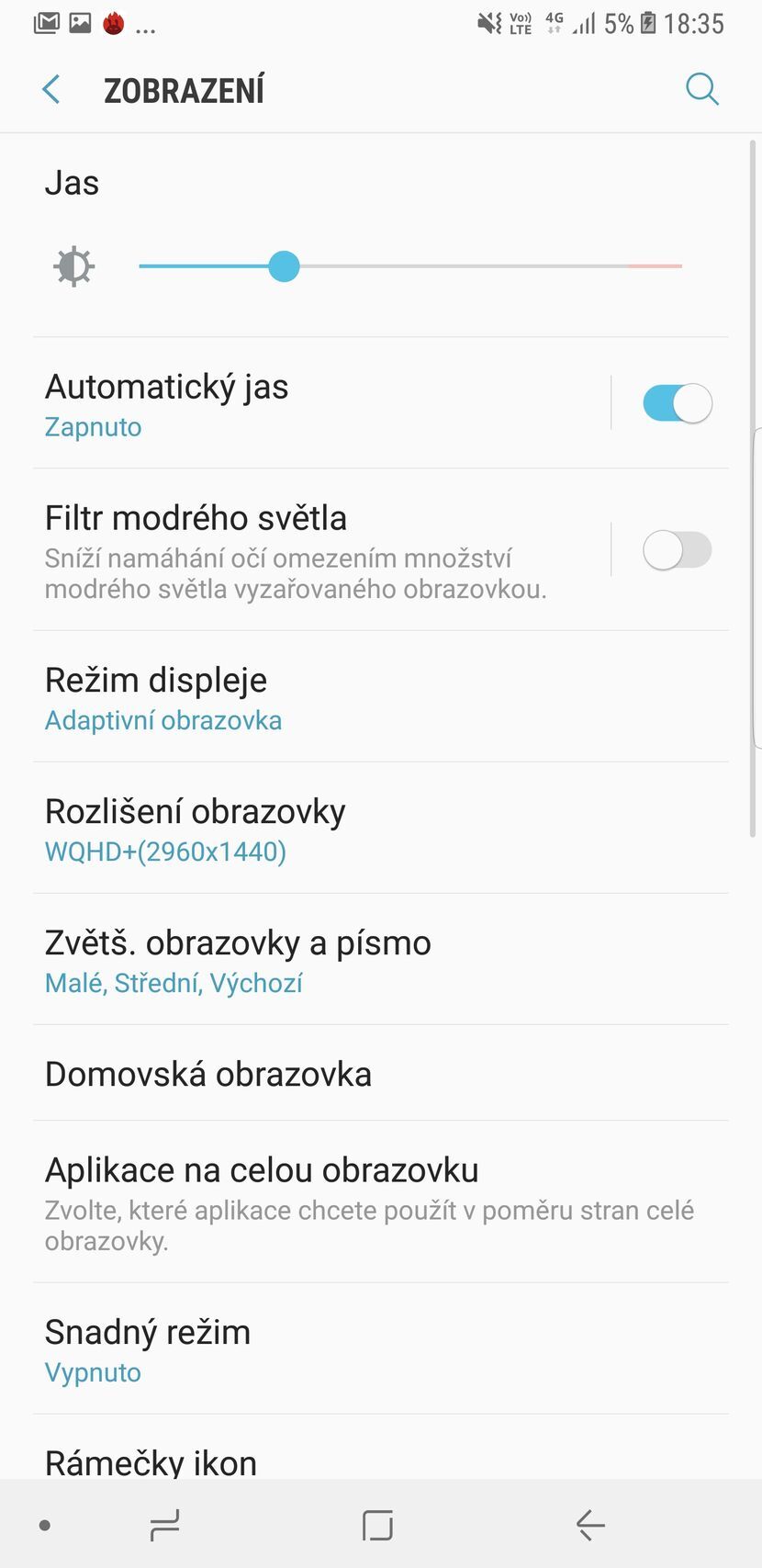This screenshot has width=762, height=1568.
Task: Tap the Home button in navigation bar
Action: point(377,1524)
